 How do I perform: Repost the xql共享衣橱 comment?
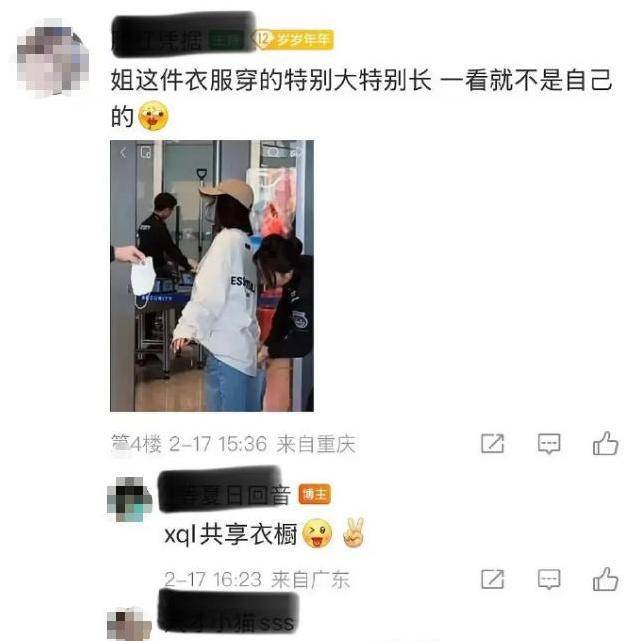(492, 578)
